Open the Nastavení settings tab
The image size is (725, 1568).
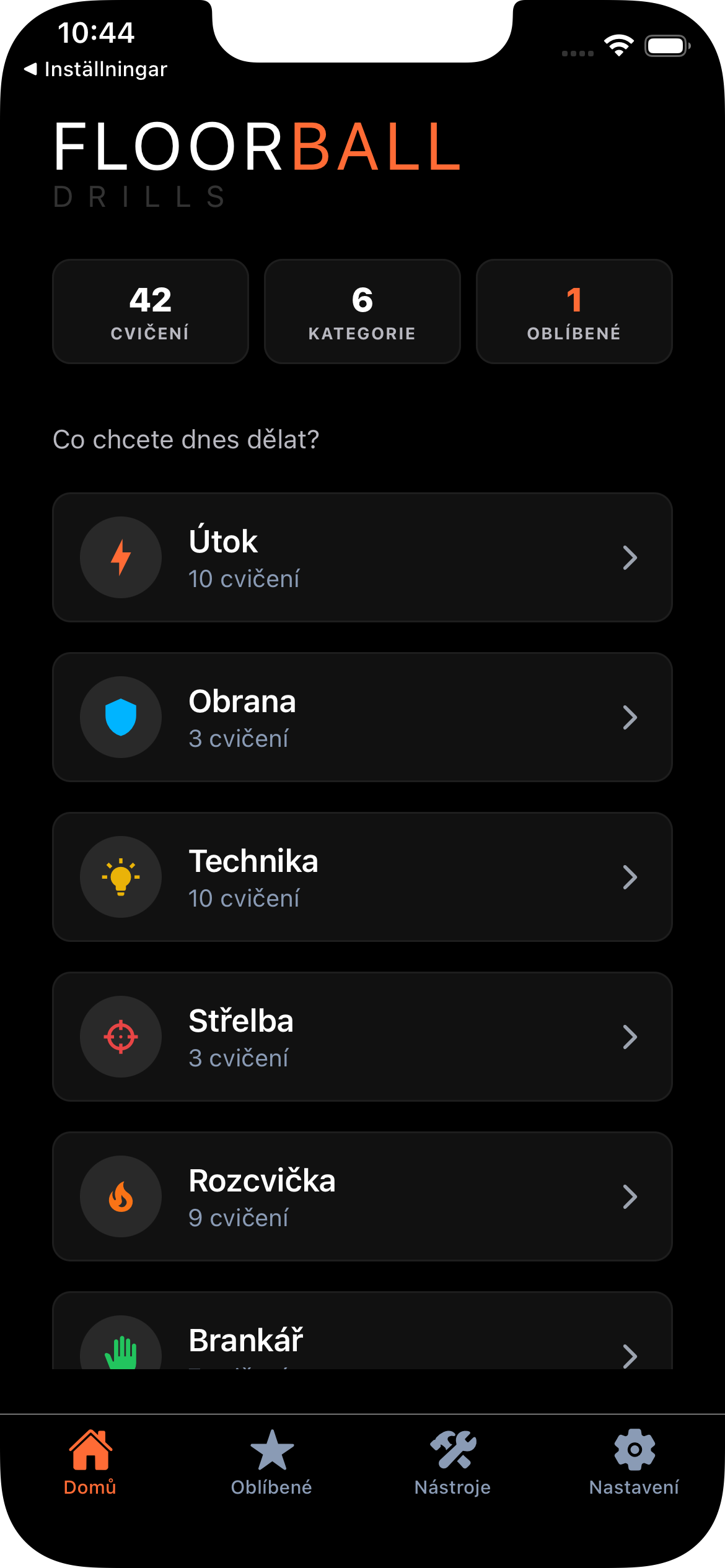[634, 1461]
